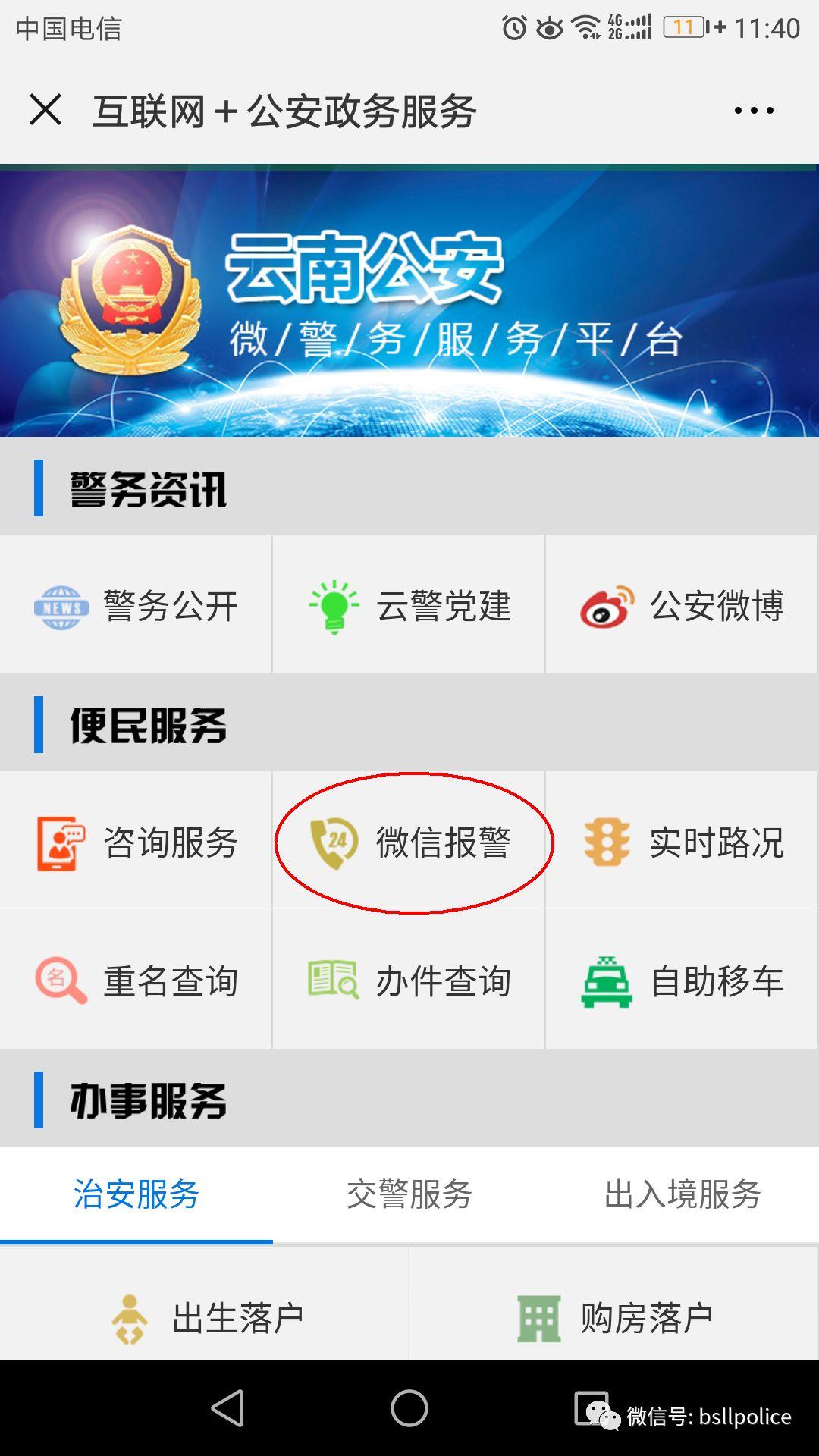
Task: Open 咨询服务
Action: tap(136, 843)
